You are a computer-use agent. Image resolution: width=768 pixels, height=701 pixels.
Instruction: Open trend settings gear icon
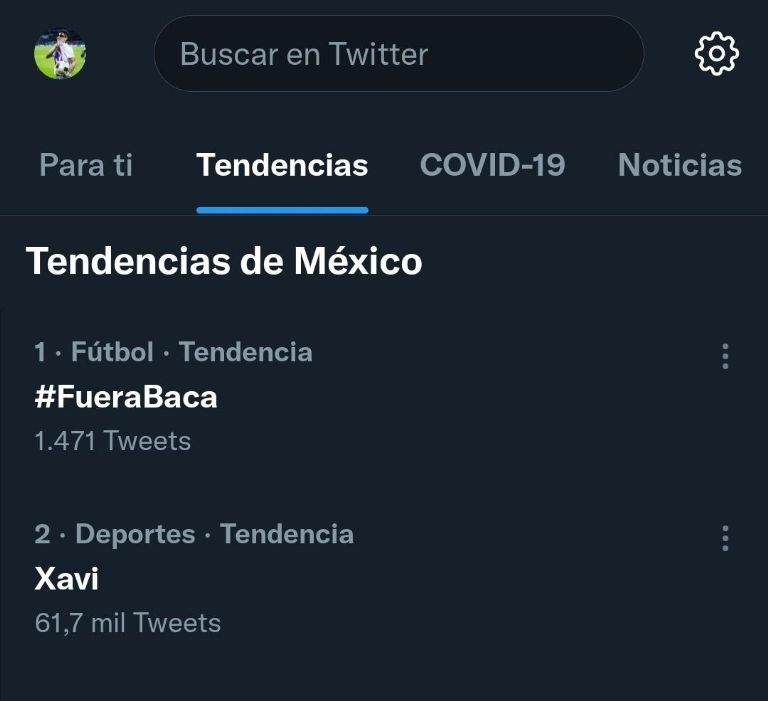tap(716, 53)
